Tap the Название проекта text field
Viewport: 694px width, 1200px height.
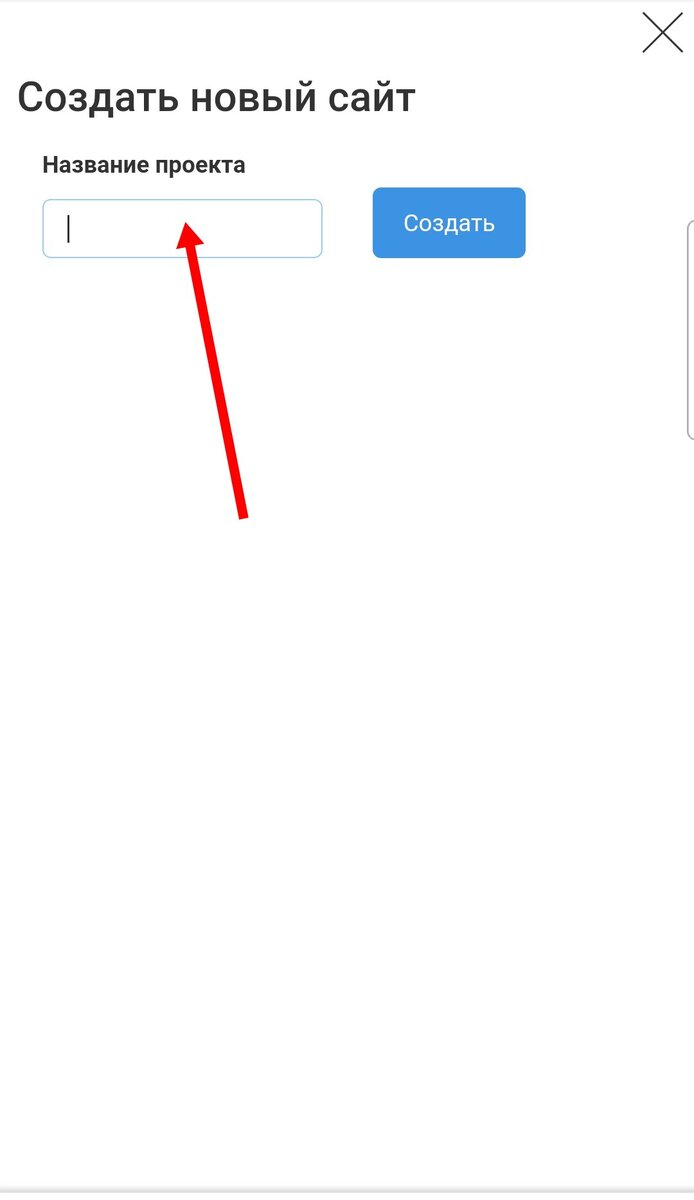tap(182, 229)
